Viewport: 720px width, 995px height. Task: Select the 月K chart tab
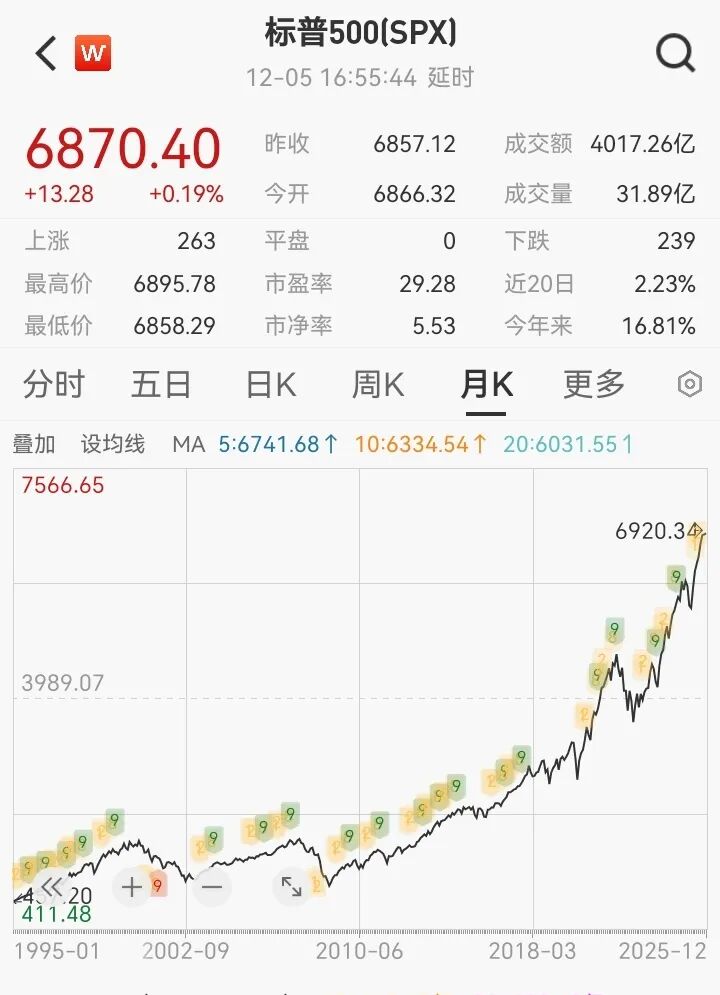pyautogui.click(x=487, y=385)
